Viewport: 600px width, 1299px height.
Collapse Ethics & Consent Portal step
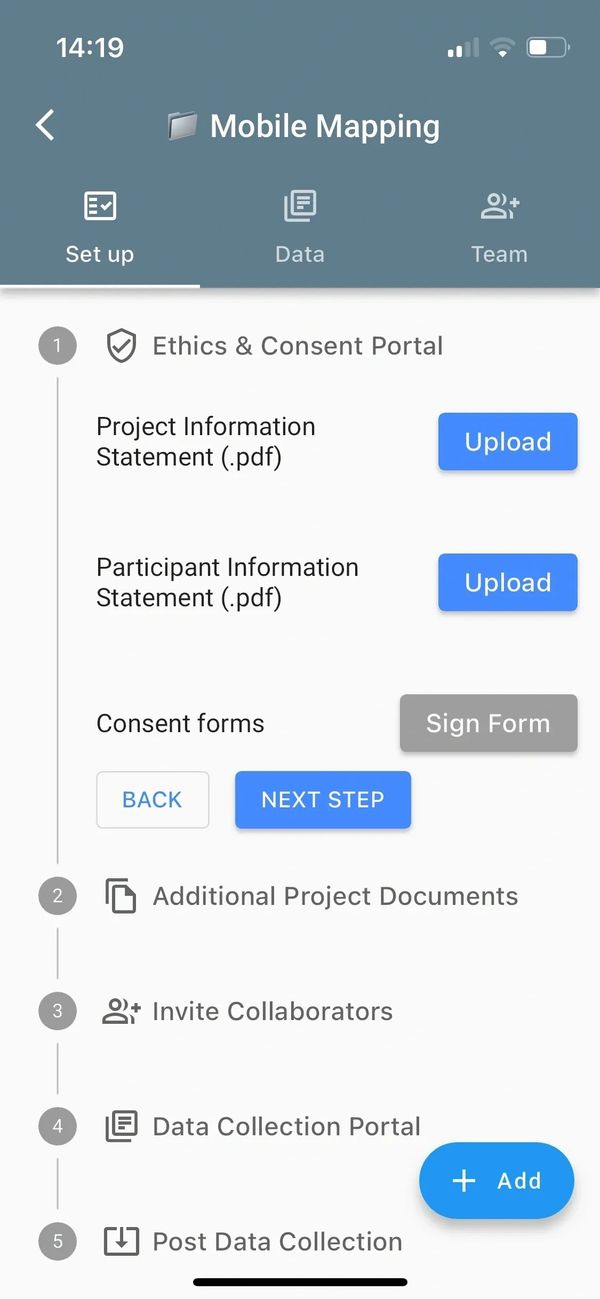pyautogui.click(x=296, y=346)
